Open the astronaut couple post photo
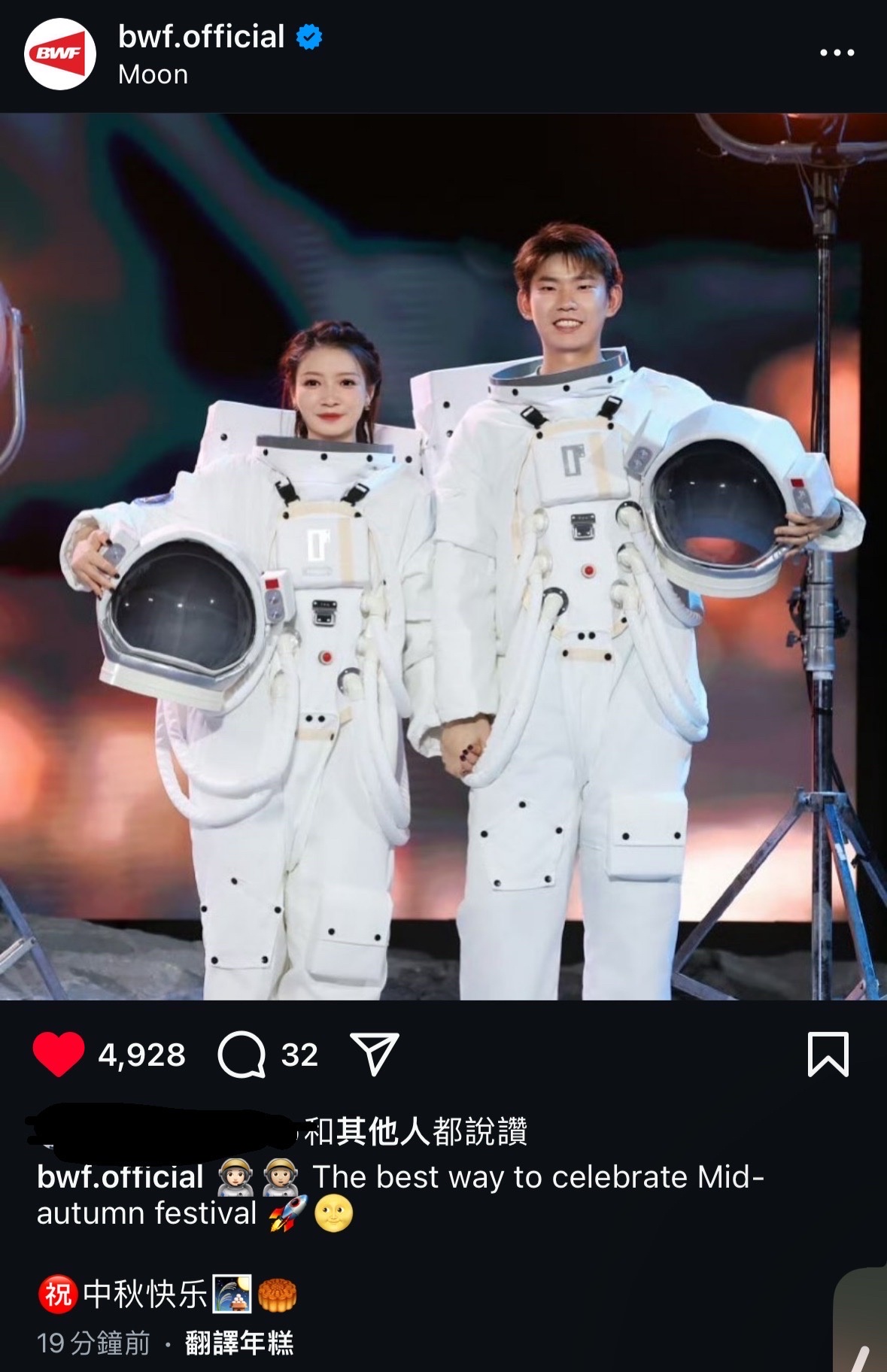887x1372 pixels. (443, 557)
